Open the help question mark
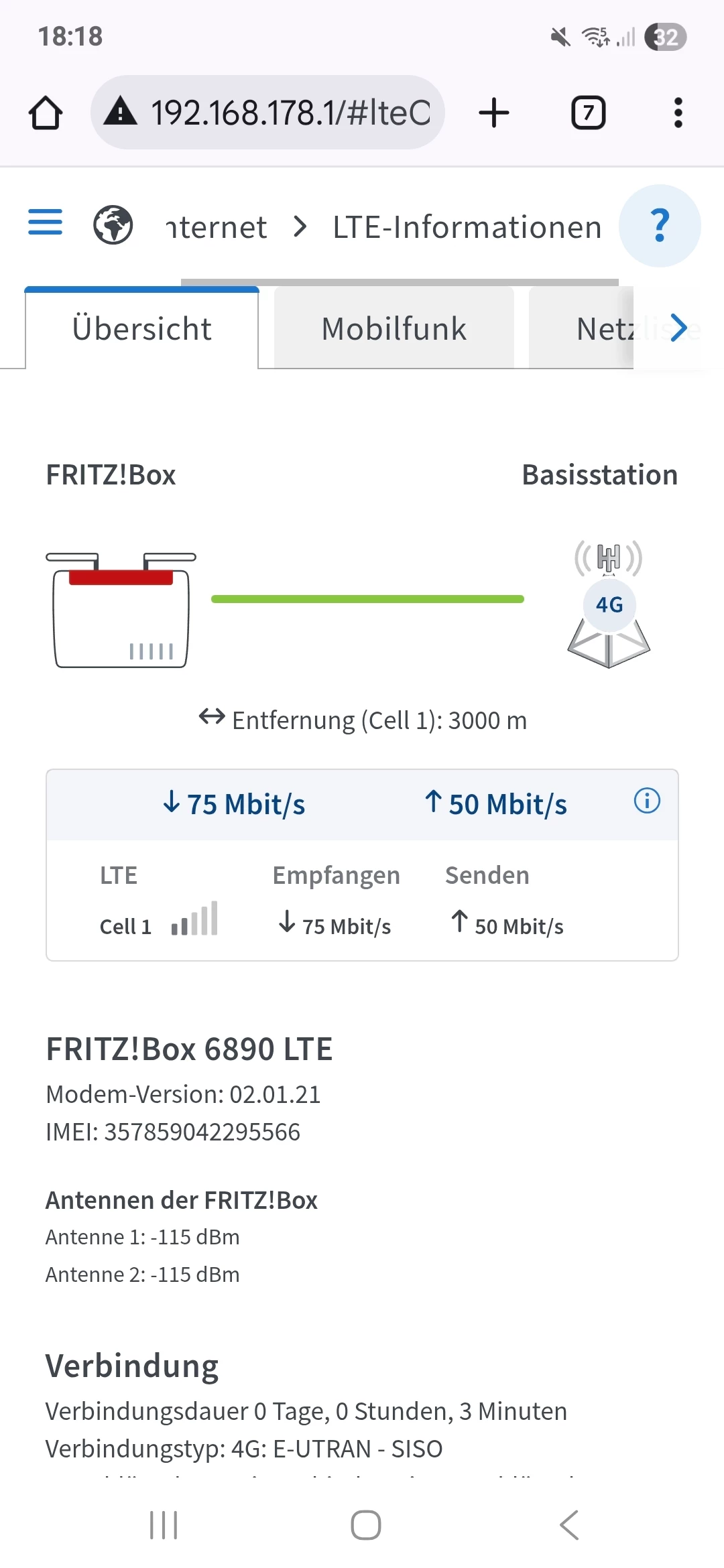This screenshot has width=724, height=1568. 660,226
